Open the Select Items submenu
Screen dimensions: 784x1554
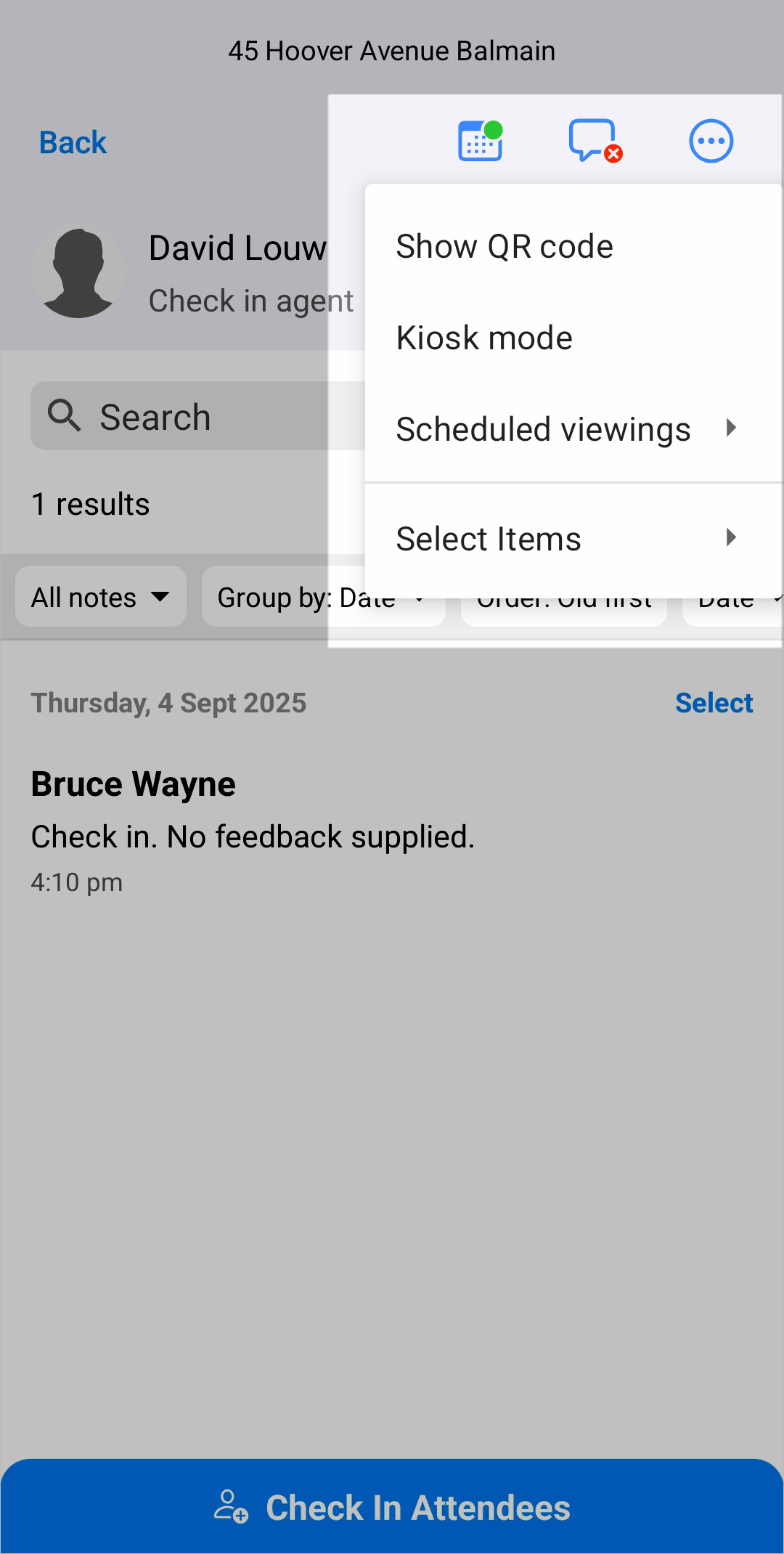573,539
